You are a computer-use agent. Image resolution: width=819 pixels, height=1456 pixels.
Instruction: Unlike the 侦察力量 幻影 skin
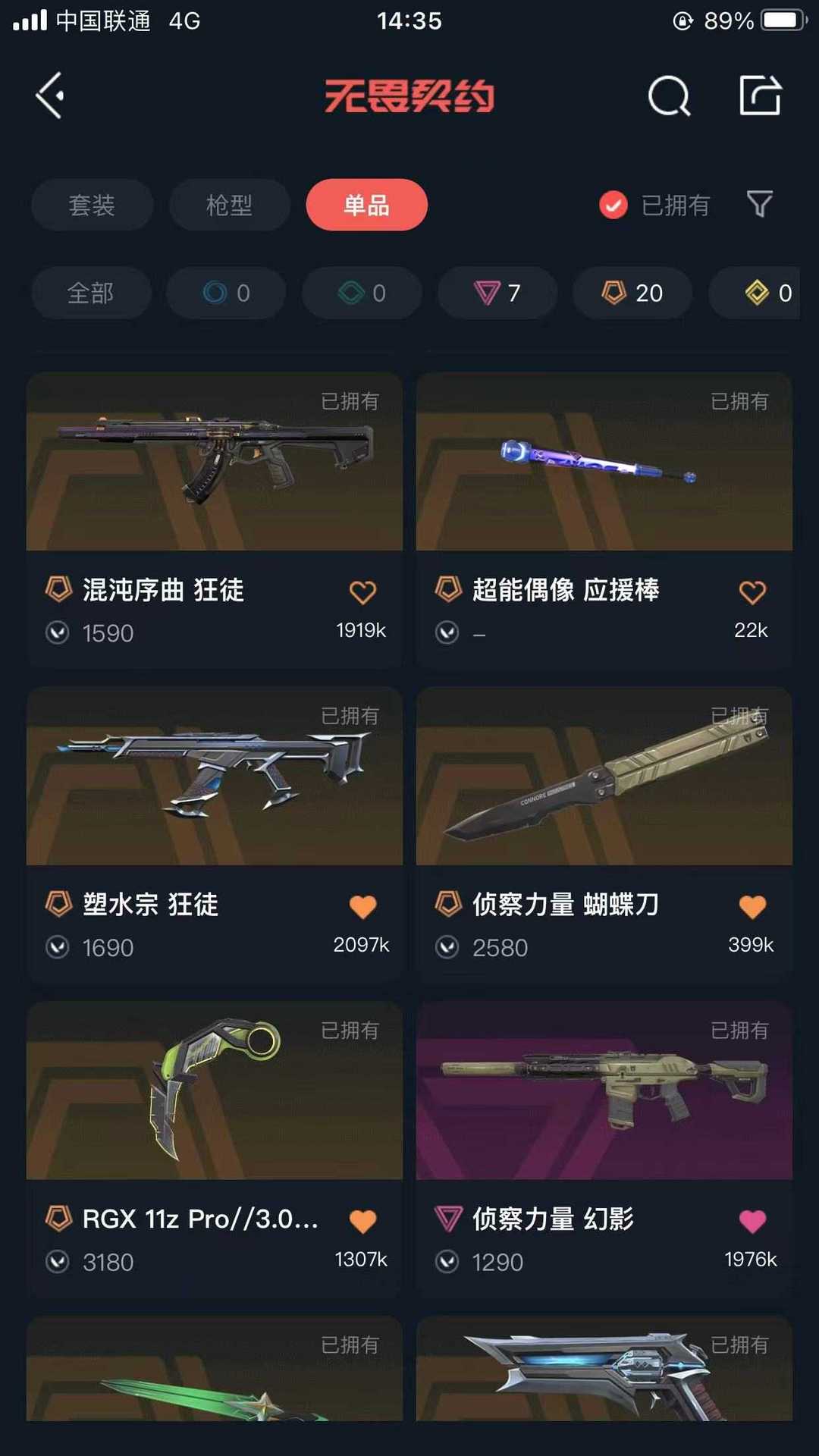(x=752, y=1221)
